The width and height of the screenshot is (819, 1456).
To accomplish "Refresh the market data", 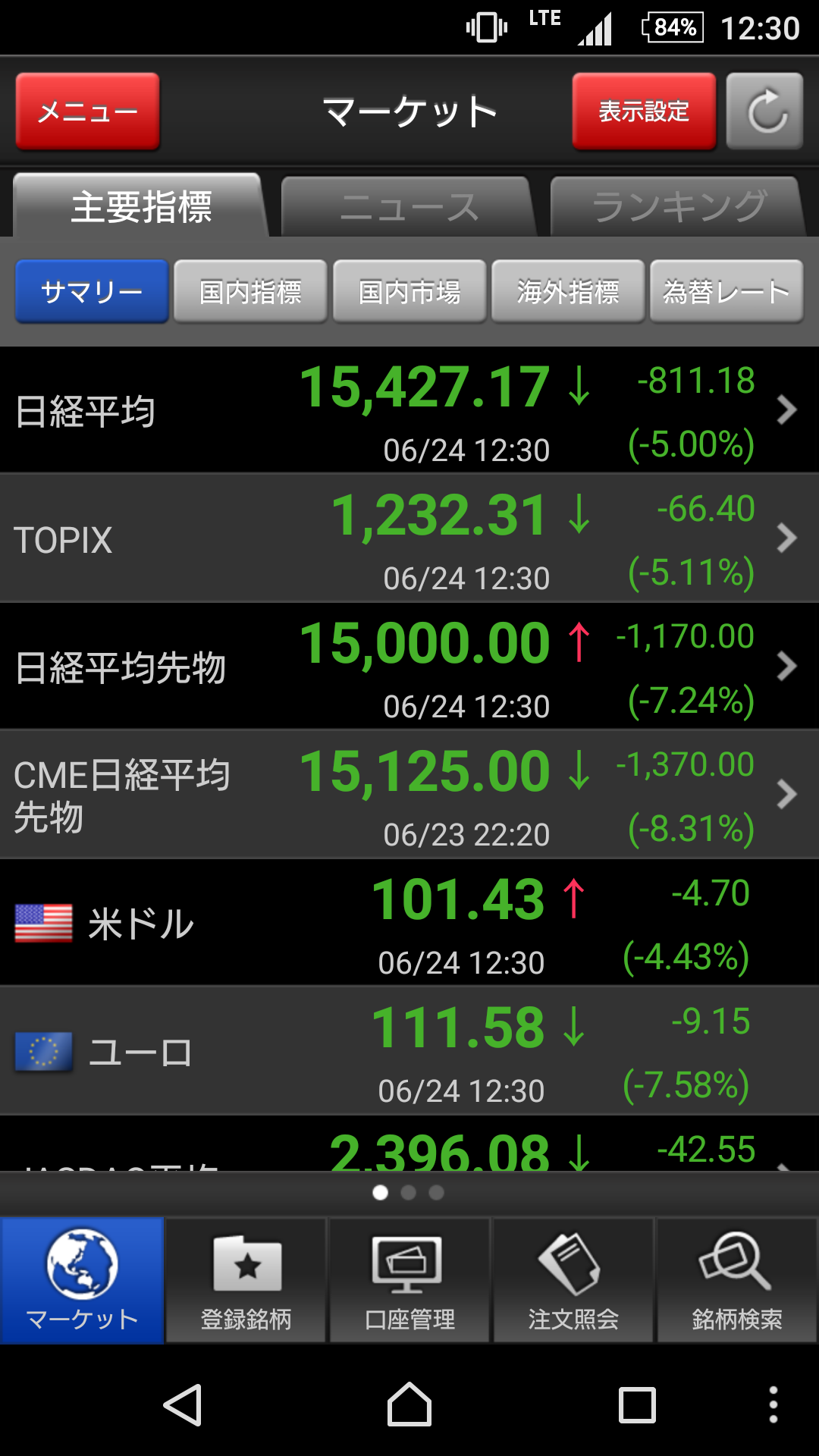I will pyautogui.click(x=764, y=111).
